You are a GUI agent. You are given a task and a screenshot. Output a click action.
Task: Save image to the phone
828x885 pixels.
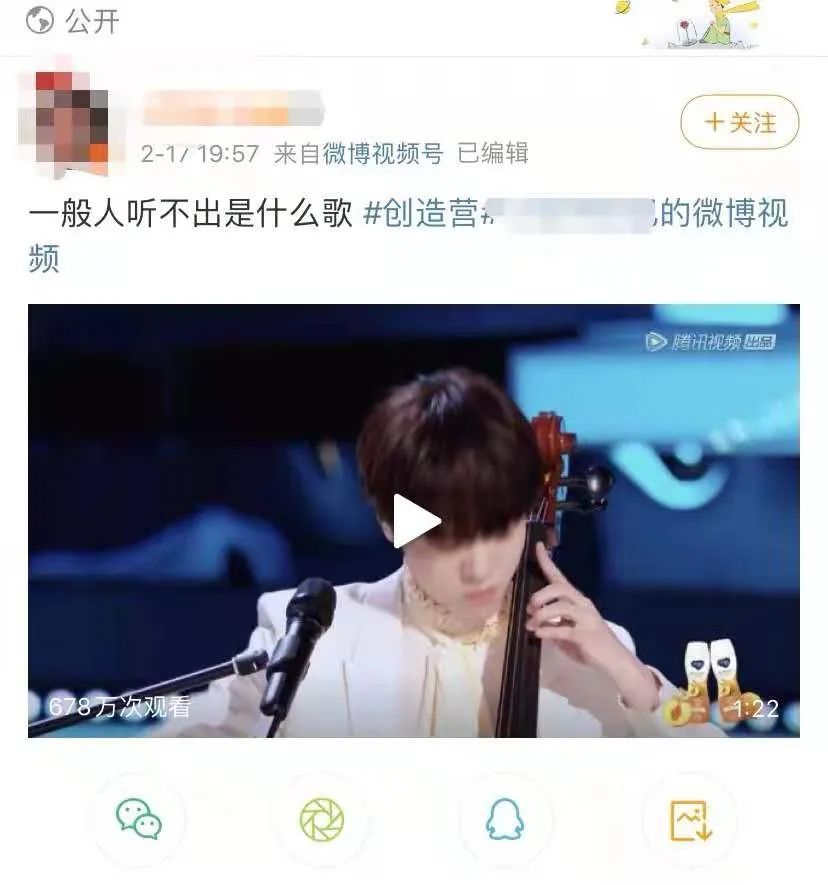pyautogui.click(x=690, y=820)
